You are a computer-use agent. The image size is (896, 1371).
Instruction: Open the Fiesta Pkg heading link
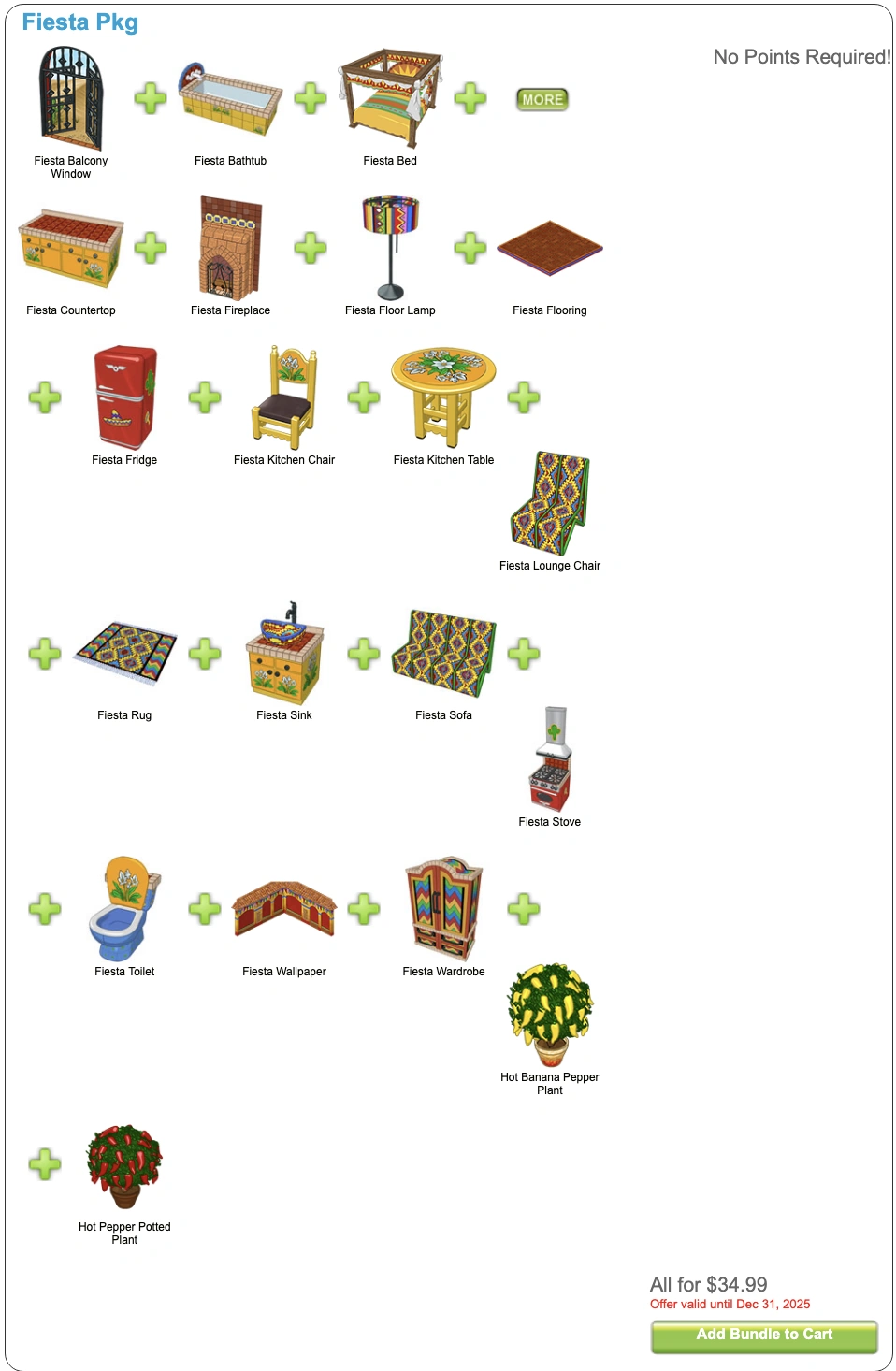(79, 19)
